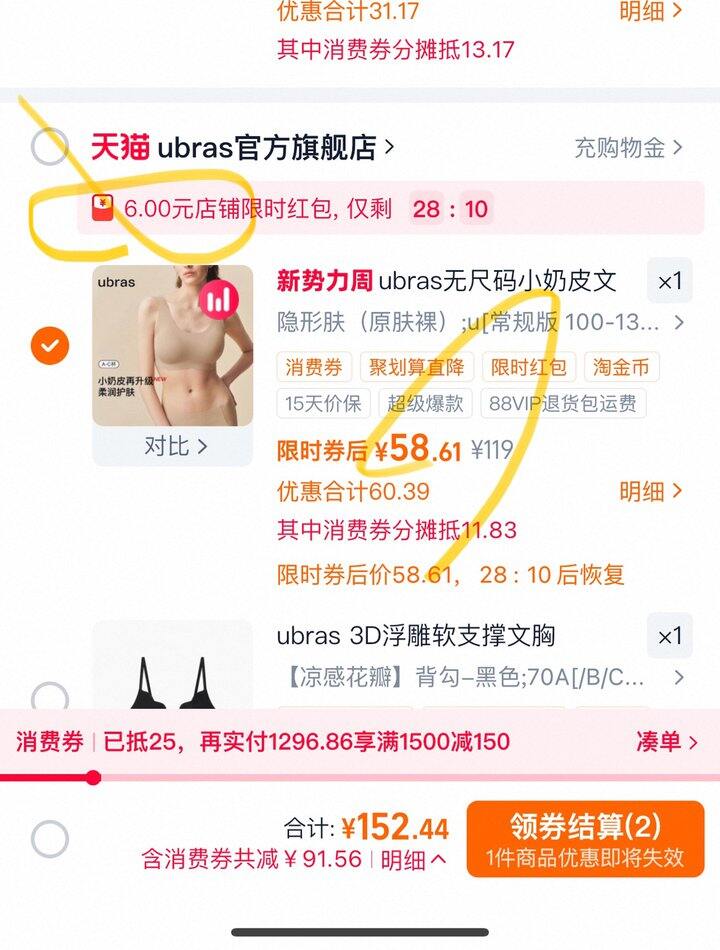
Task: Tap 领券结算(2) to check out
Action: 585,838
